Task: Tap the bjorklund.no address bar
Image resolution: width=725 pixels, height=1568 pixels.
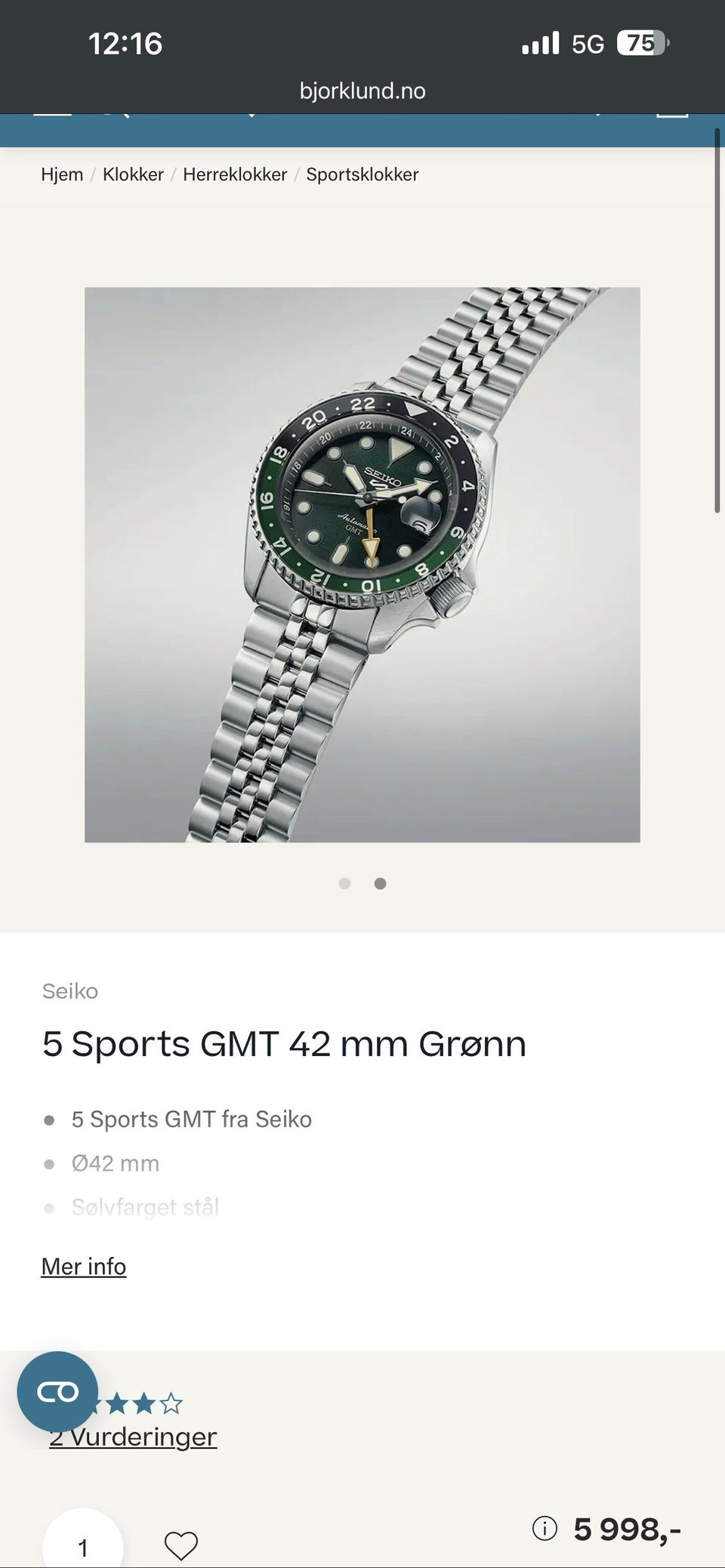Action: pos(362,91)
